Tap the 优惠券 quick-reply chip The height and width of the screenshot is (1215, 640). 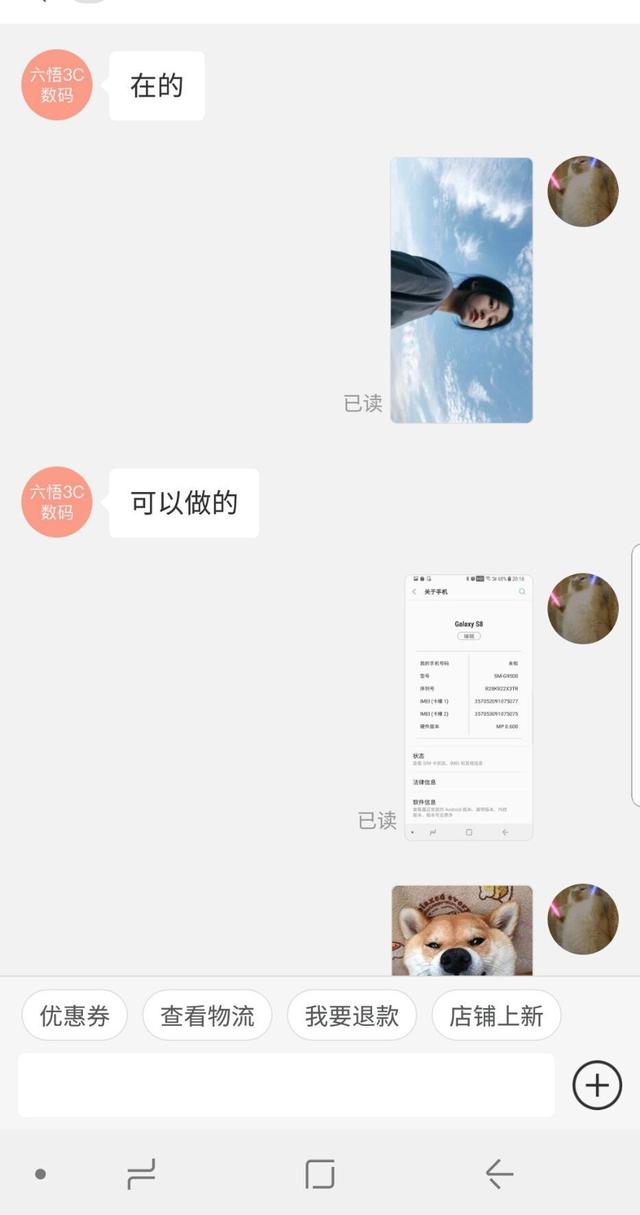point(74,1016)
